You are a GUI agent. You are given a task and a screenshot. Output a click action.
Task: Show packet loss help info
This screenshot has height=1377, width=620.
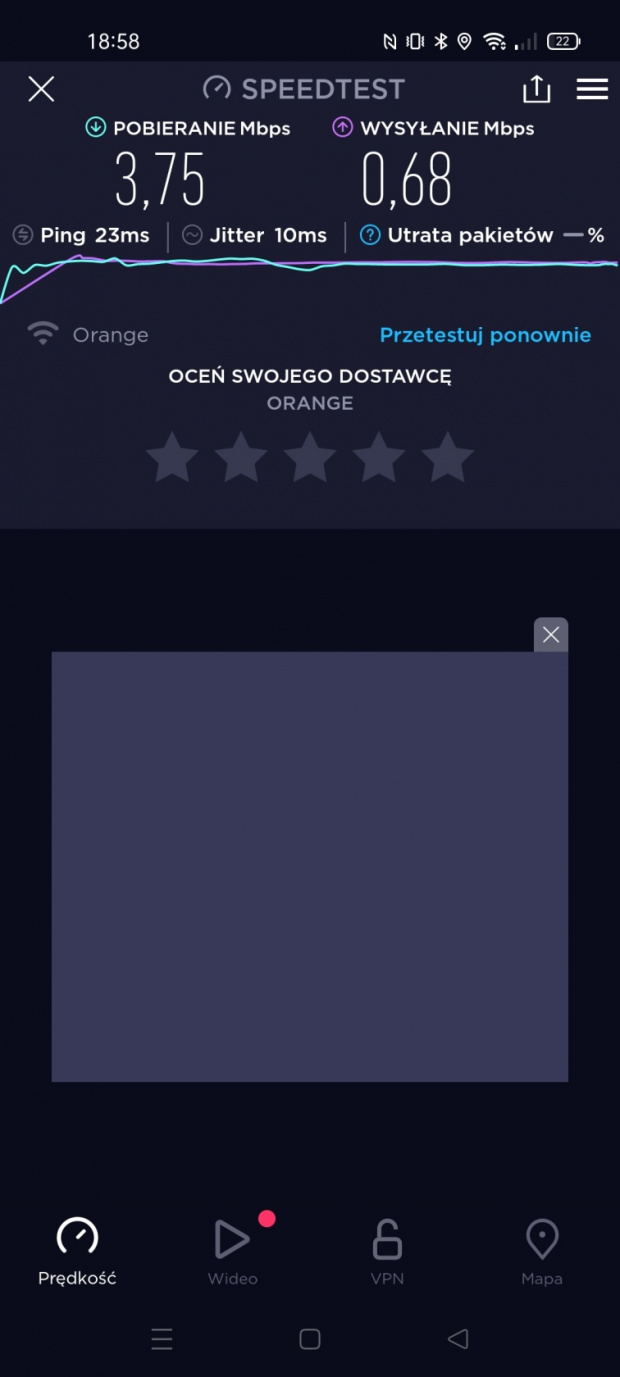click(370, 236)
